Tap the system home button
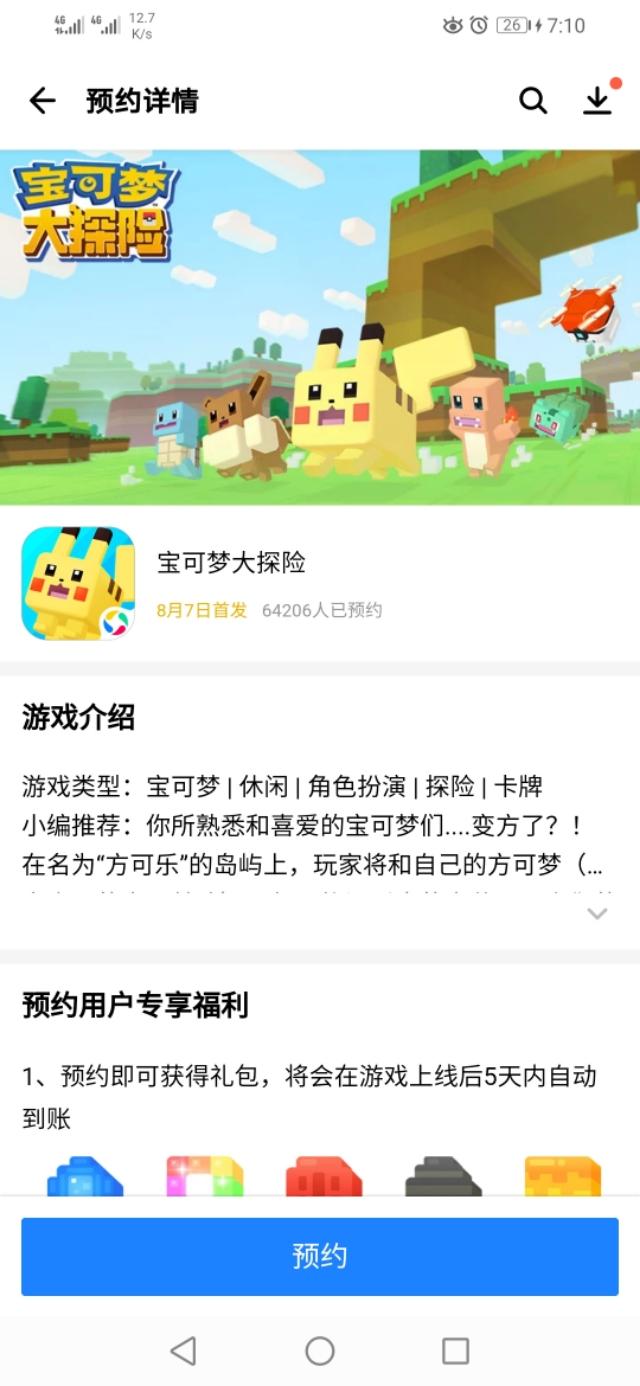Viewport: 640px width, 1386px height. click(320, 1351)
